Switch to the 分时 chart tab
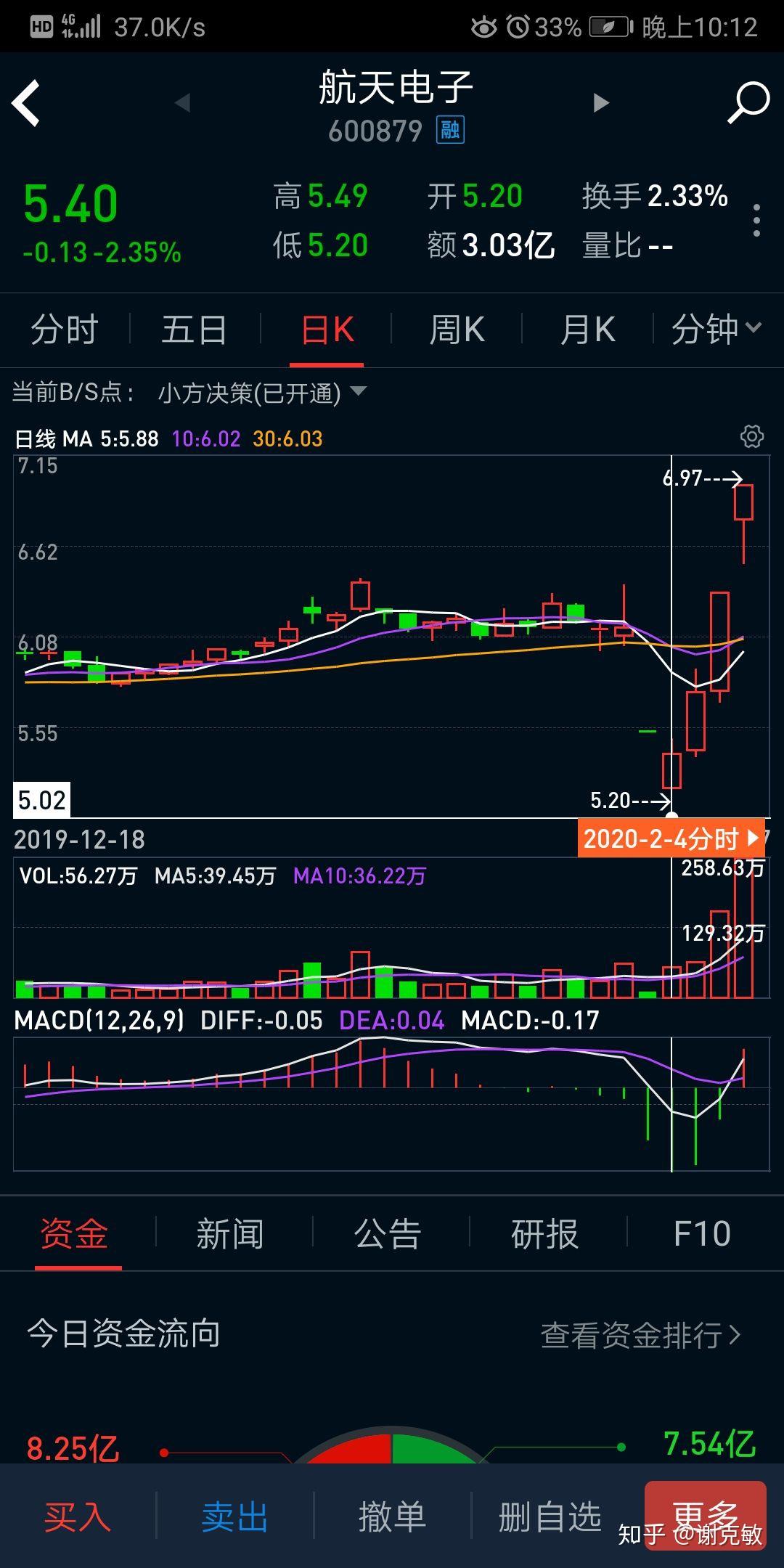The height and width of the screenshot is (1568, 784). pyautogui.click(x=64, y=330)
